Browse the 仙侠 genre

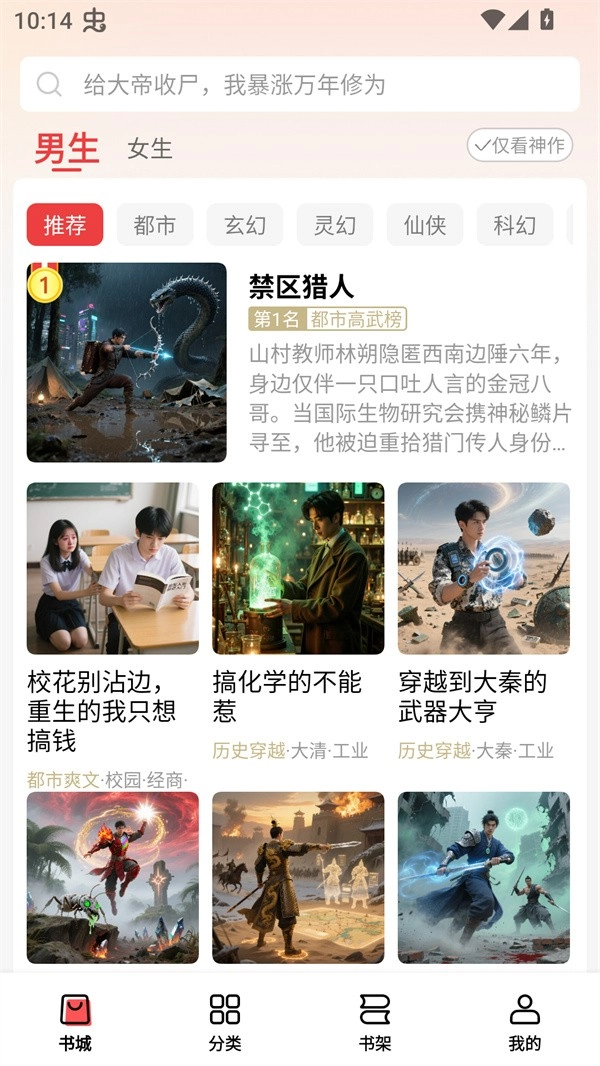[x=425, y=225]
